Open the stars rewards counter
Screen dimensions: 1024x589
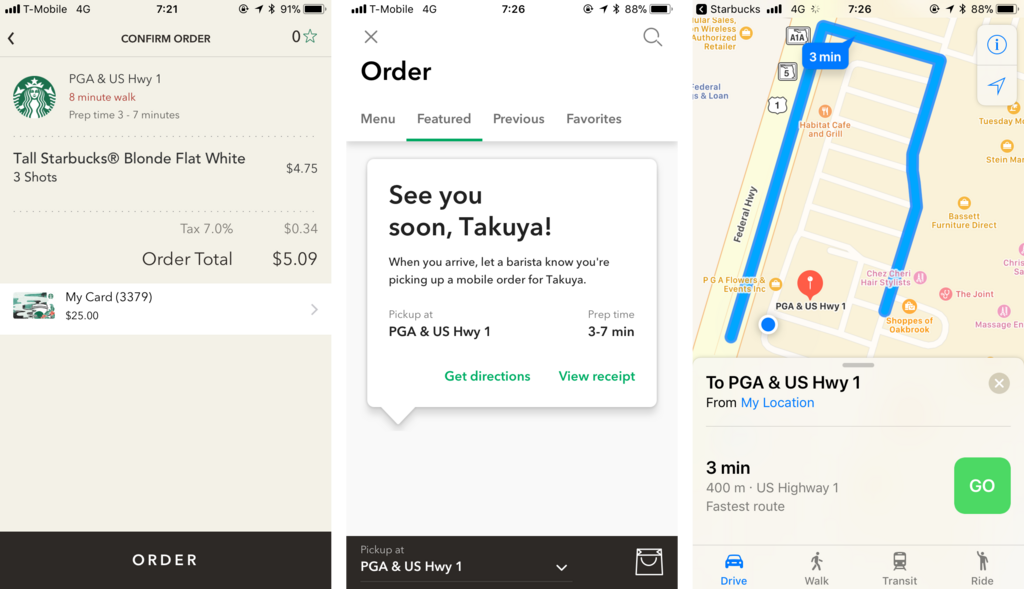[x=304, y=37]
